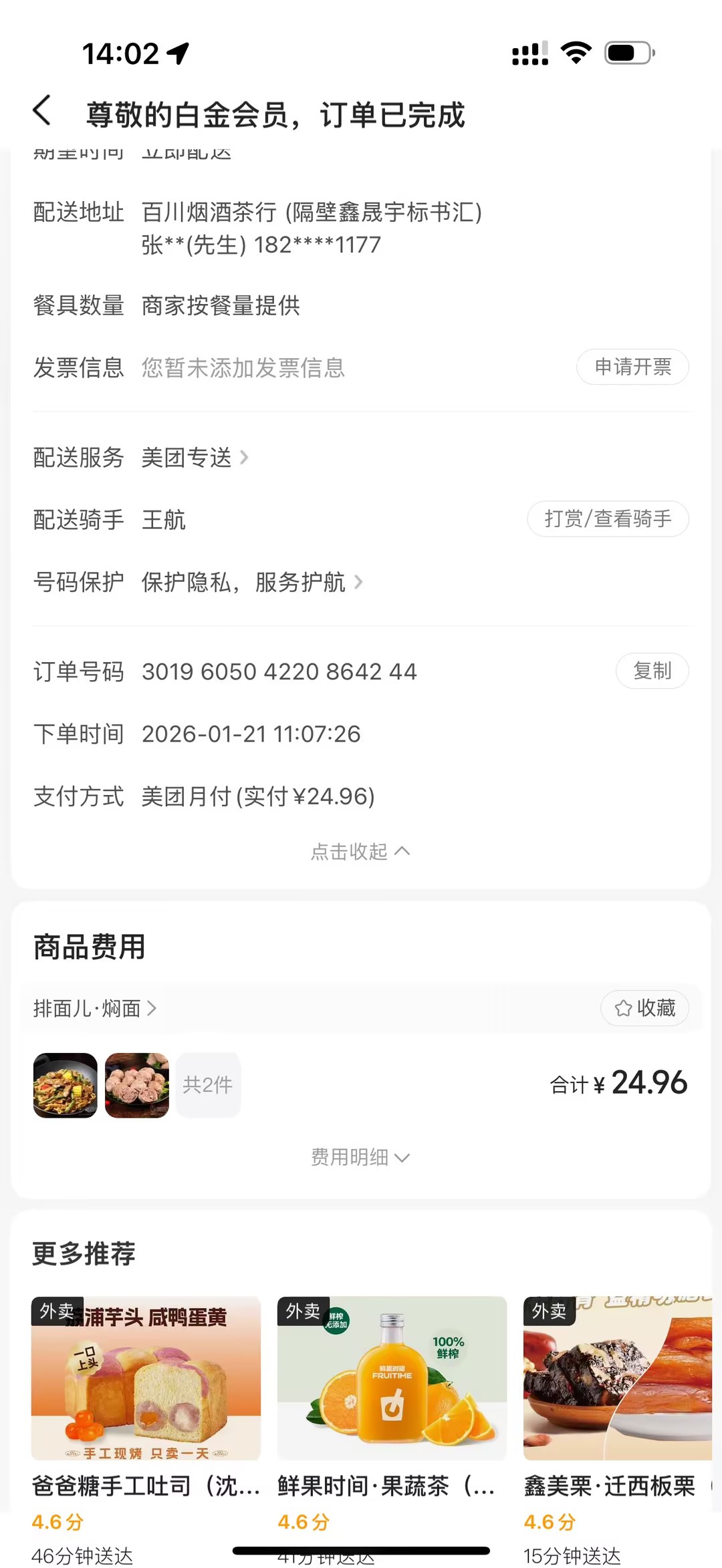Screen dimensions: 722x1568
Task: Open 美团专送 delivery service details
Action: click(x=195, y=458)
